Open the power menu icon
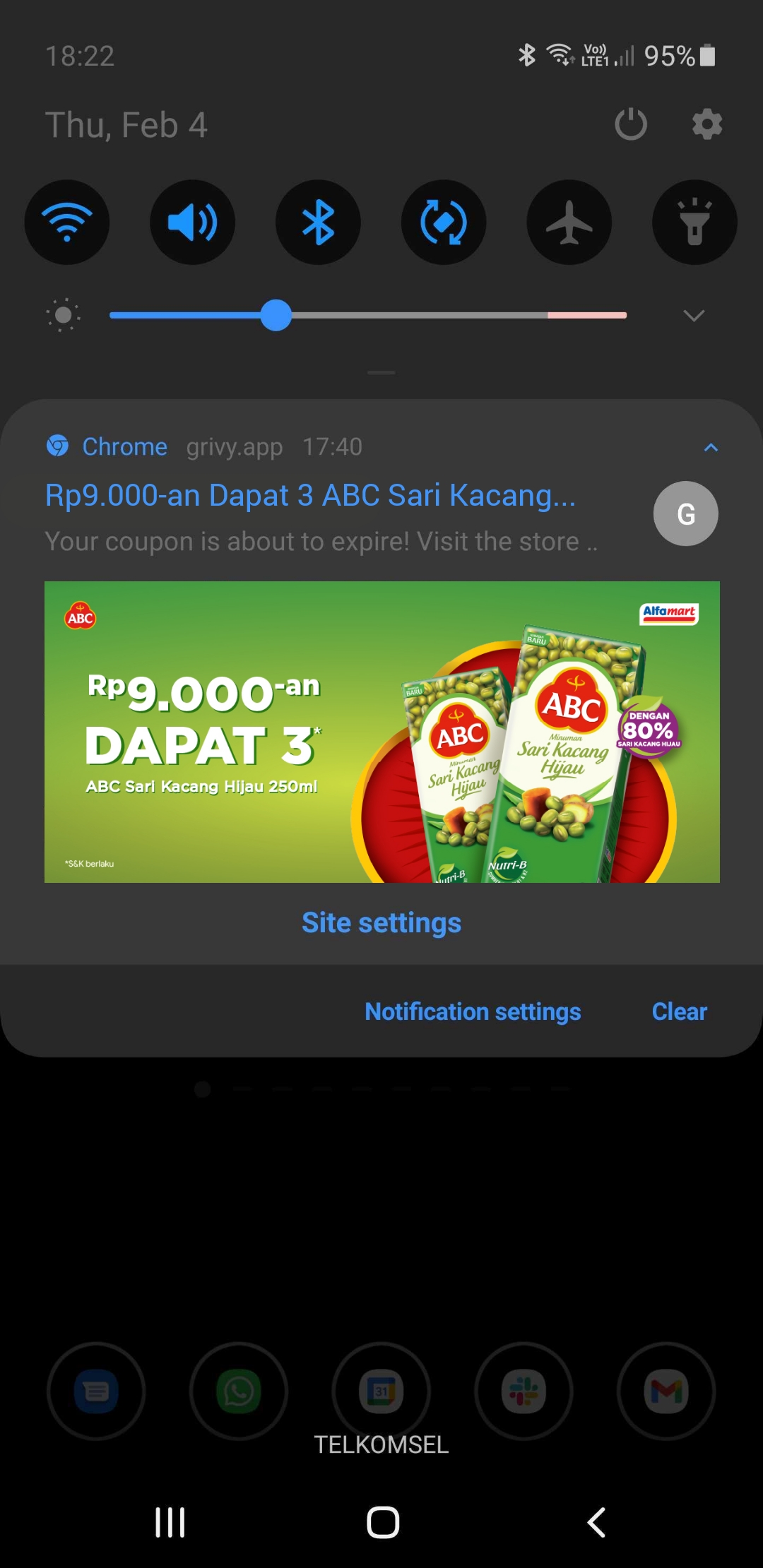 pos(631,125)
